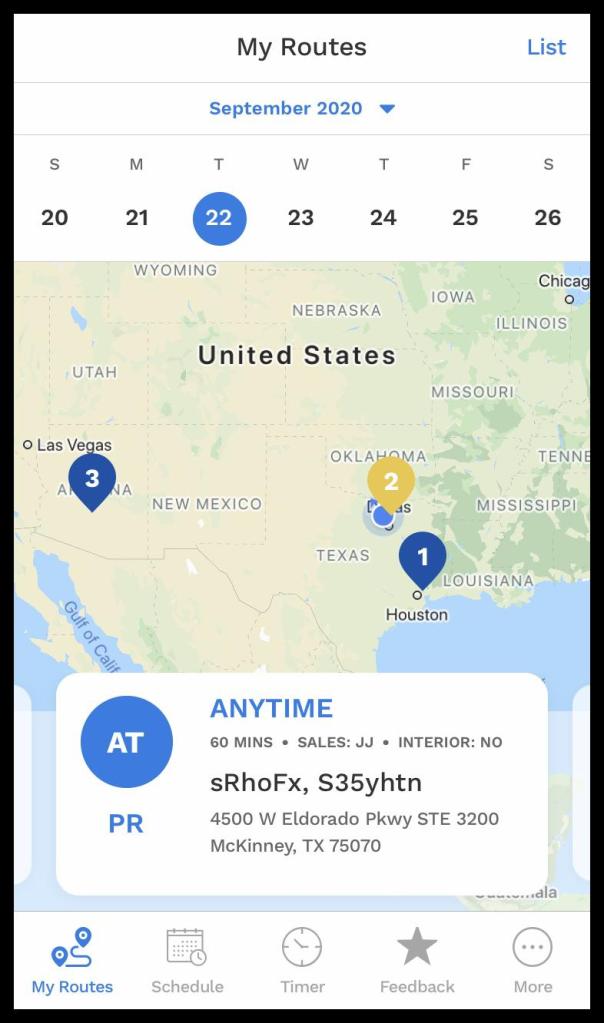Select Sunday the 20th
Viewport: 604px width, 1023px height.
pyautogui.click(x=55, y=218)
